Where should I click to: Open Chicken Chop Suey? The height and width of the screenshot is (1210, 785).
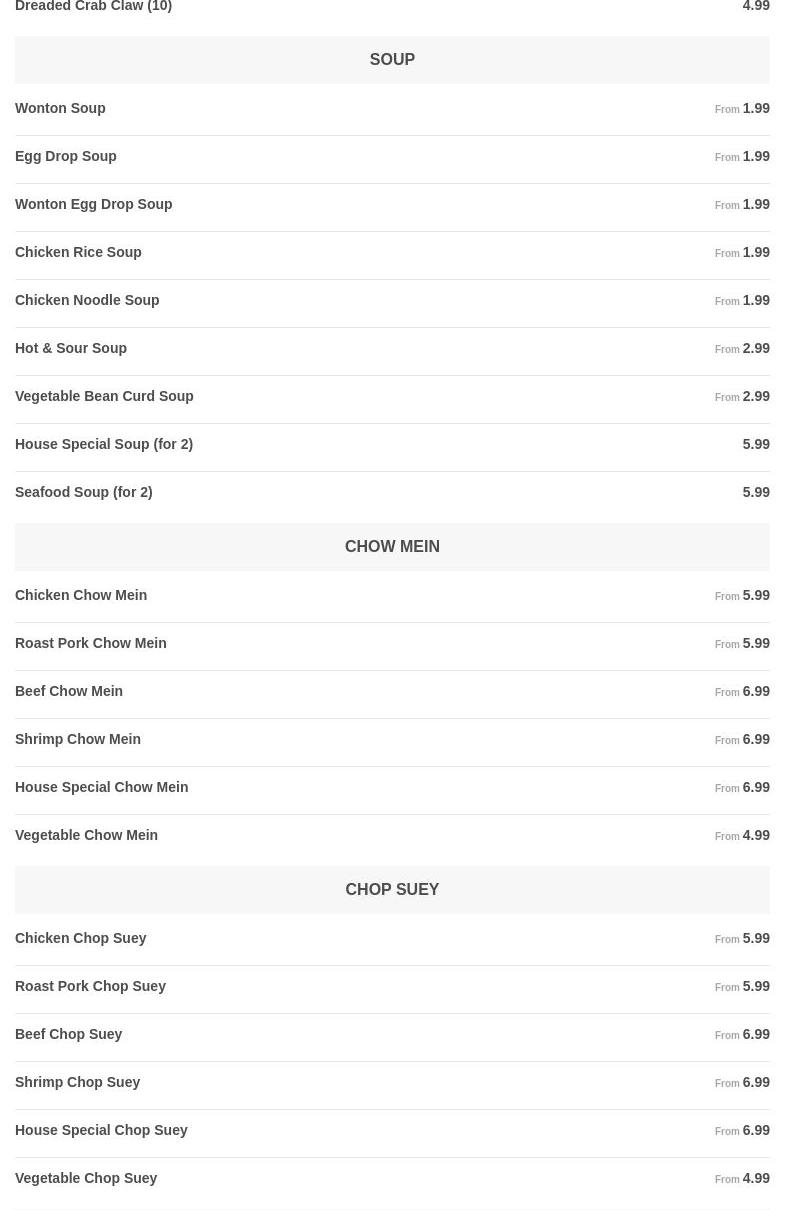[81, 938]
